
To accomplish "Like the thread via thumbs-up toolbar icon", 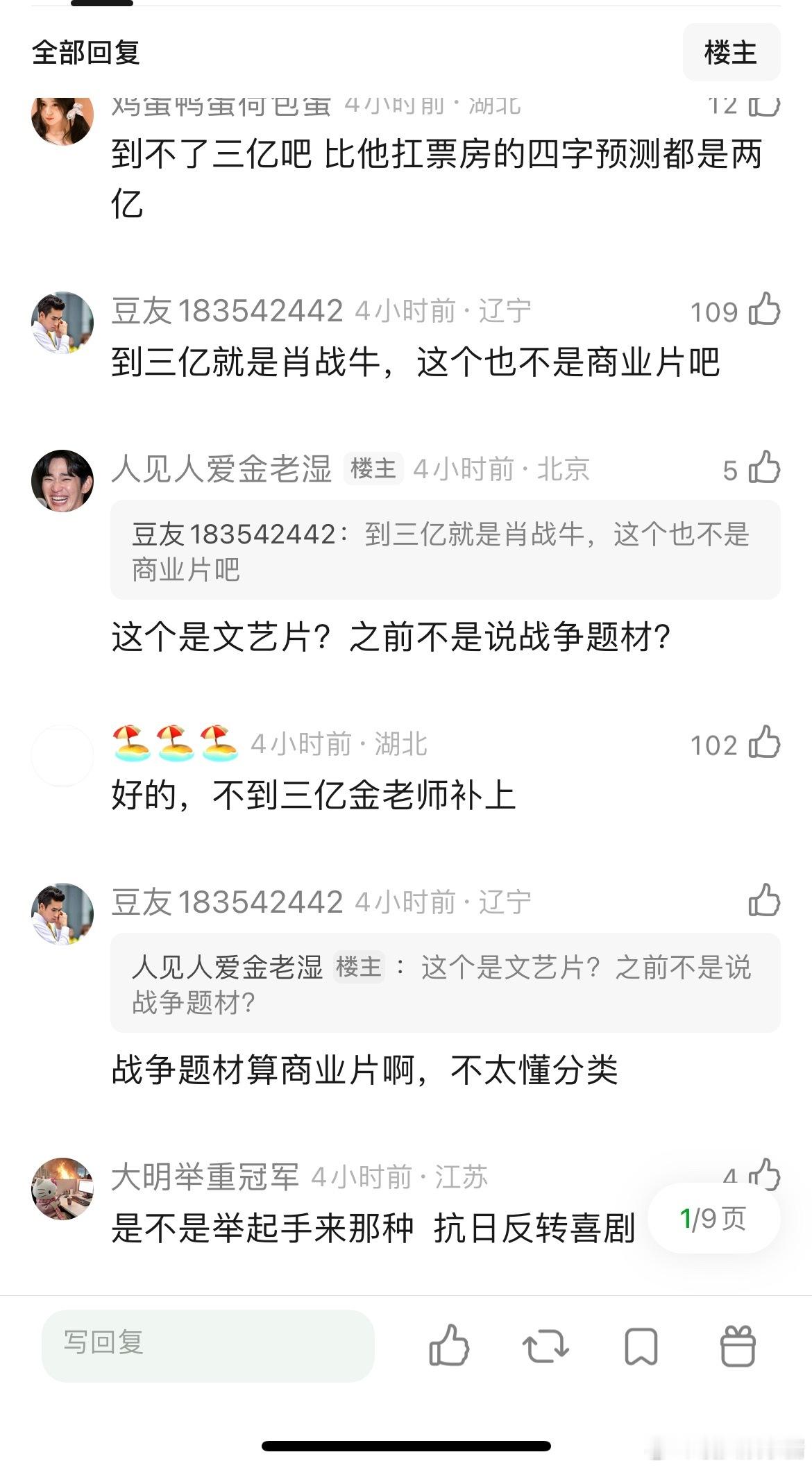I will [x=452, y=1344].
